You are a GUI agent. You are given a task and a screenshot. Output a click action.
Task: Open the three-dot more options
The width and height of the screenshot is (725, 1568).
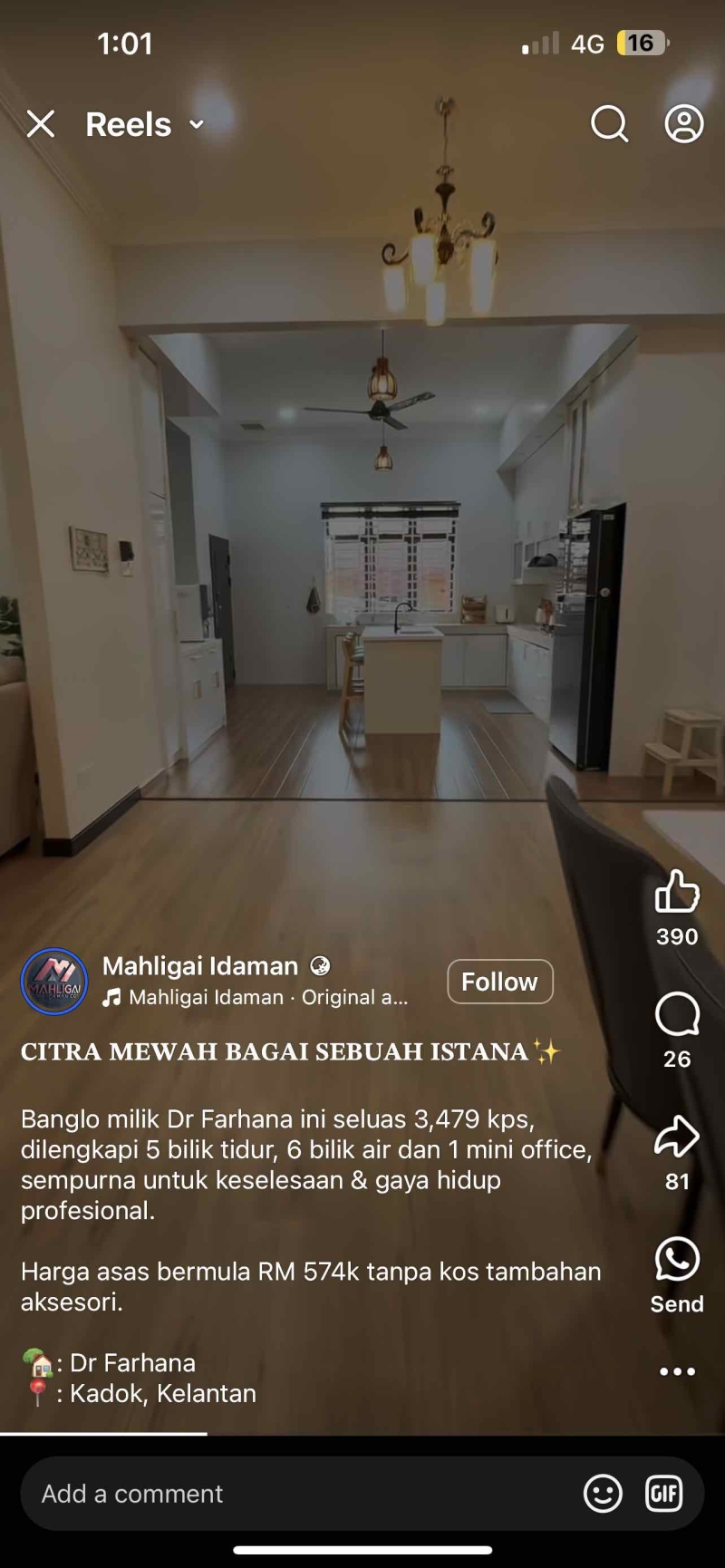coord(677,1371)
